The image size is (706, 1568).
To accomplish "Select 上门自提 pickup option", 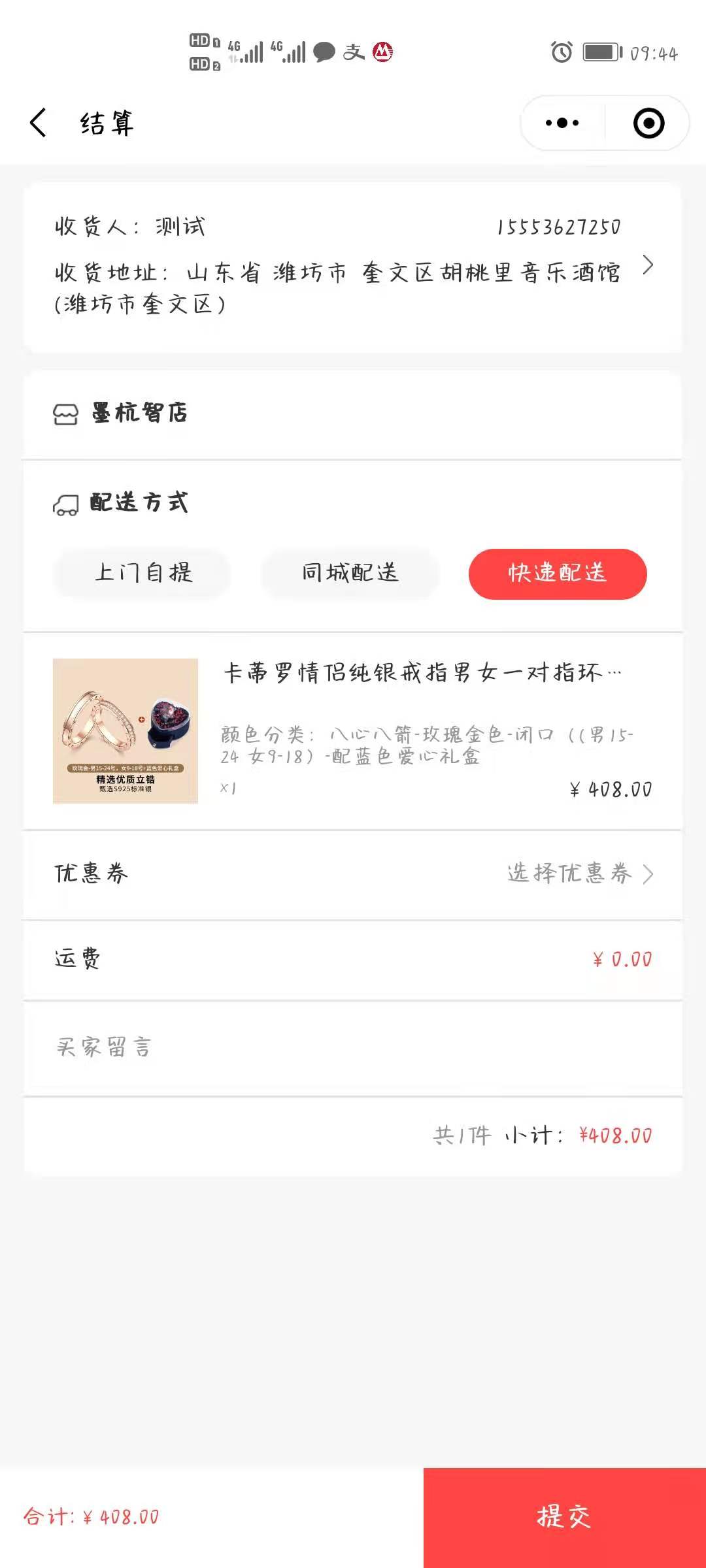I will tap(143, 574).
